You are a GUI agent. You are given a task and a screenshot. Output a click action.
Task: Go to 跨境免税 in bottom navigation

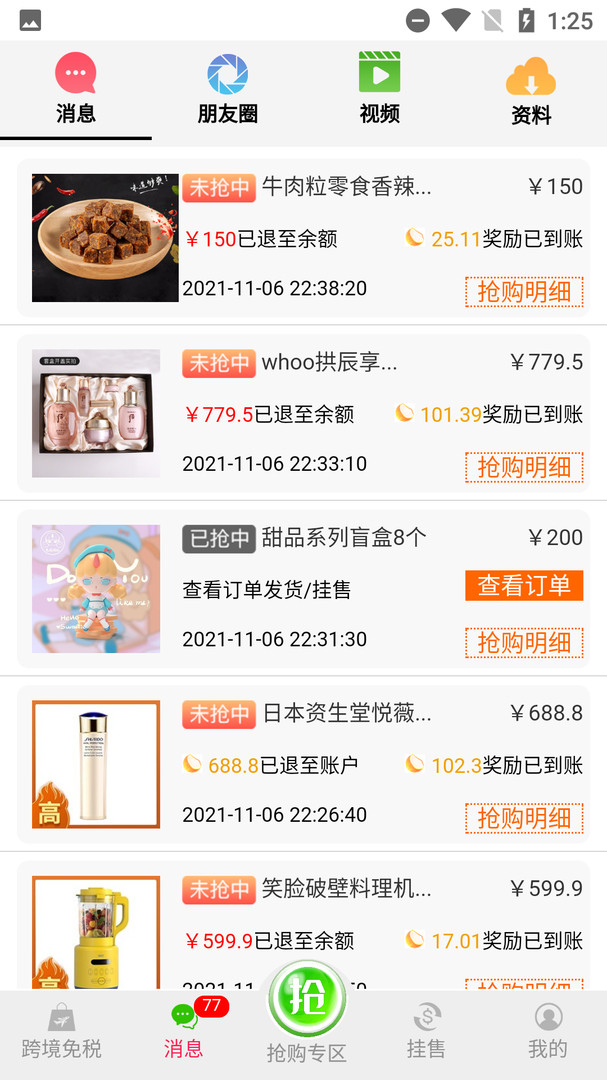pyautogui.click(x=62, y=1032)
